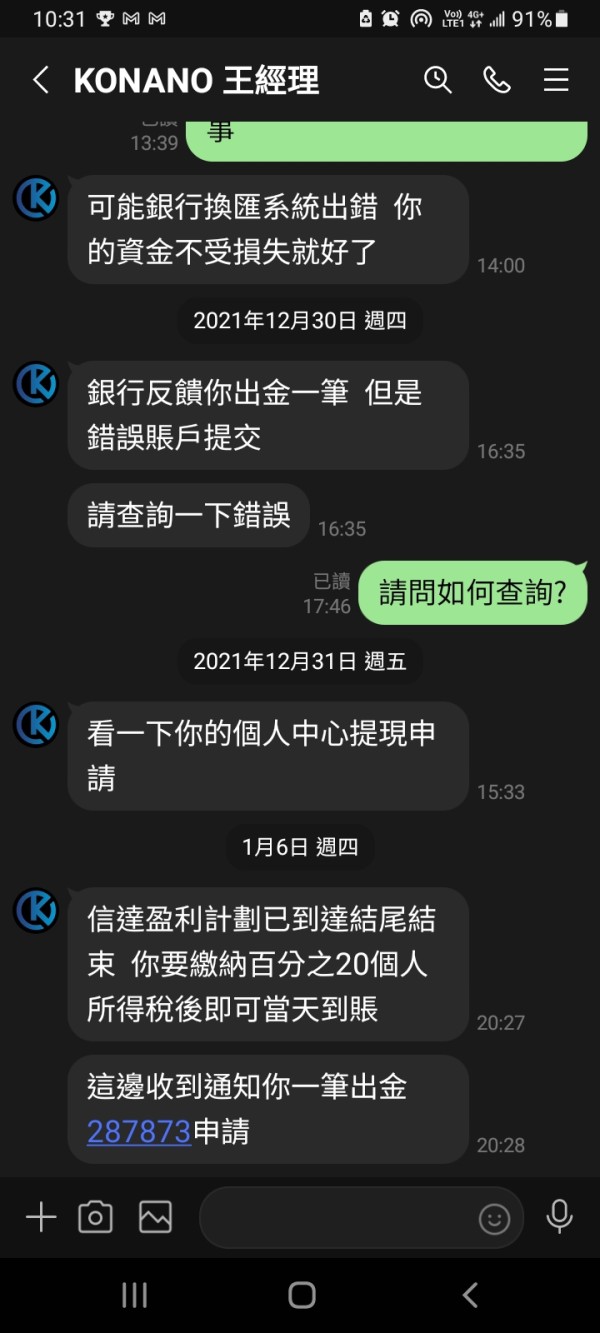This screenshot has width=600, height=1333.
Task: Tap the system home button
Action: click(x=301, y=1295)
